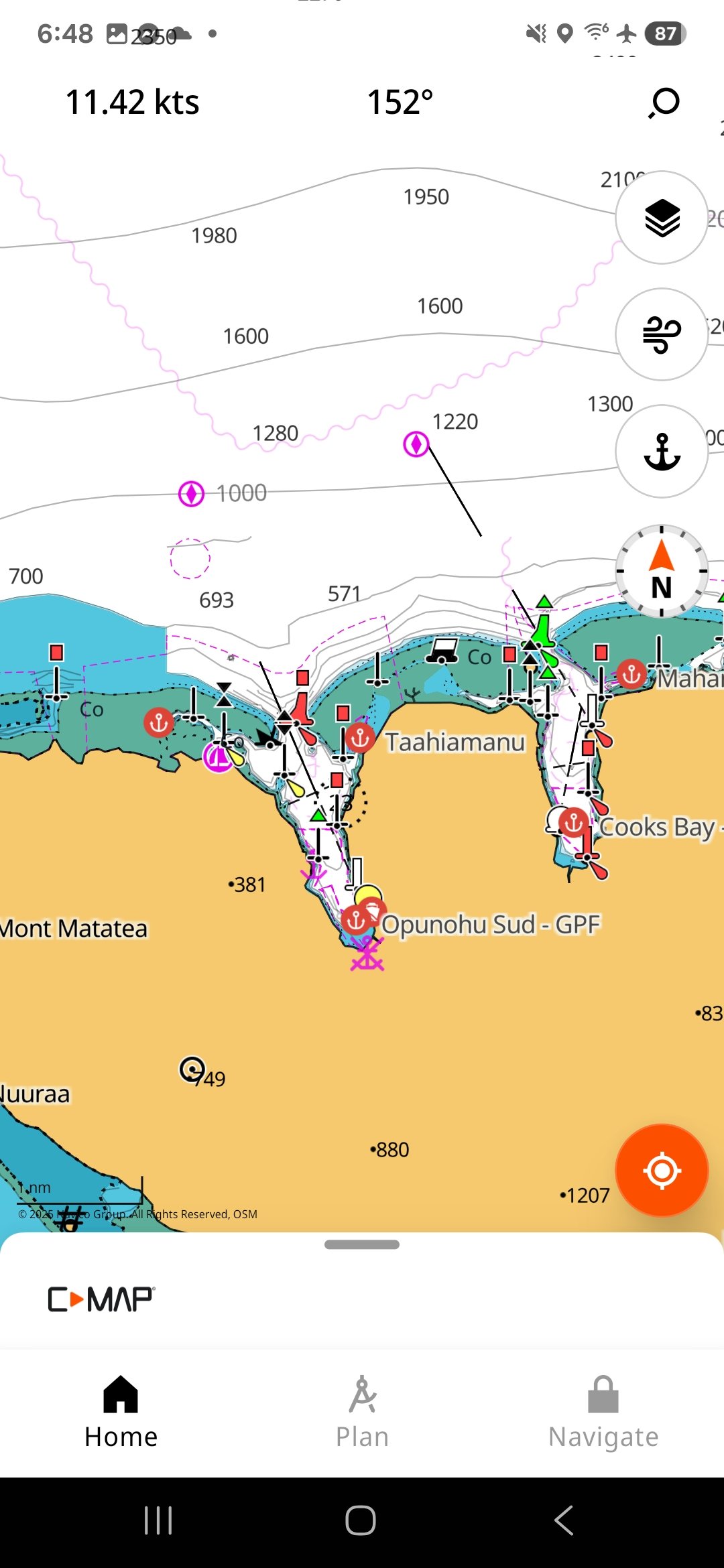The height and width of the screenshot is (1568, 724).
Task: Open the Cooks Bay anchorage marker
Action: click(x=574, y=822)
